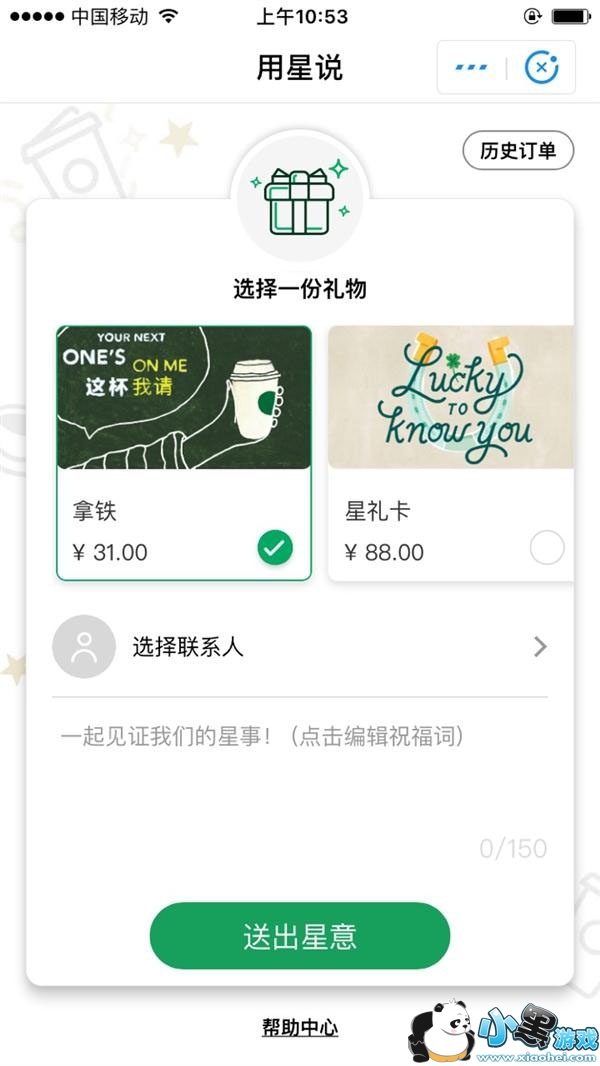Viewport: 600px width, 1066px height.
Task: Close the 用星说 mini program
Action: tap(542, 67)
